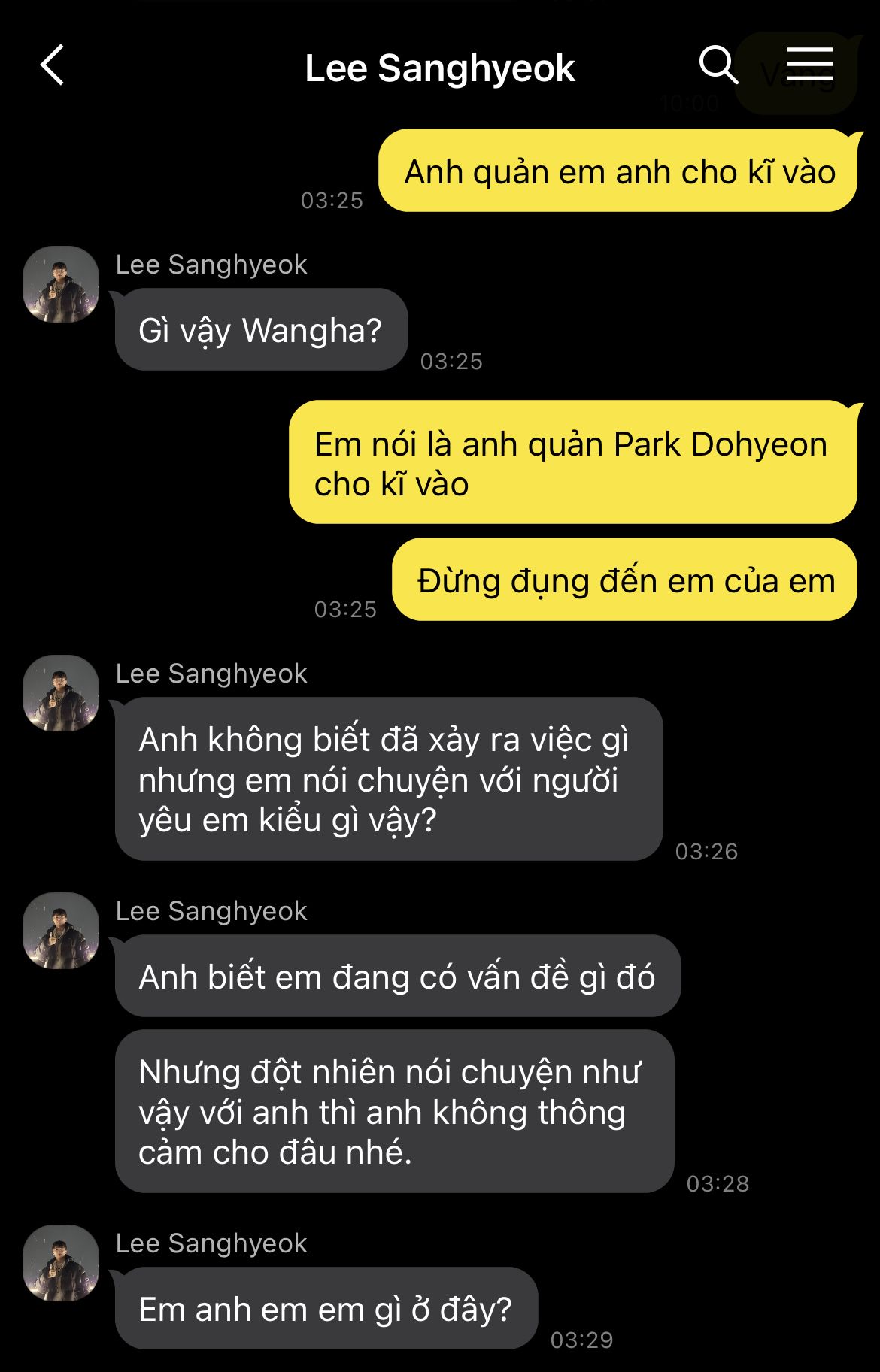
Task: Open the chat menu with three lines
Action: 809,65
